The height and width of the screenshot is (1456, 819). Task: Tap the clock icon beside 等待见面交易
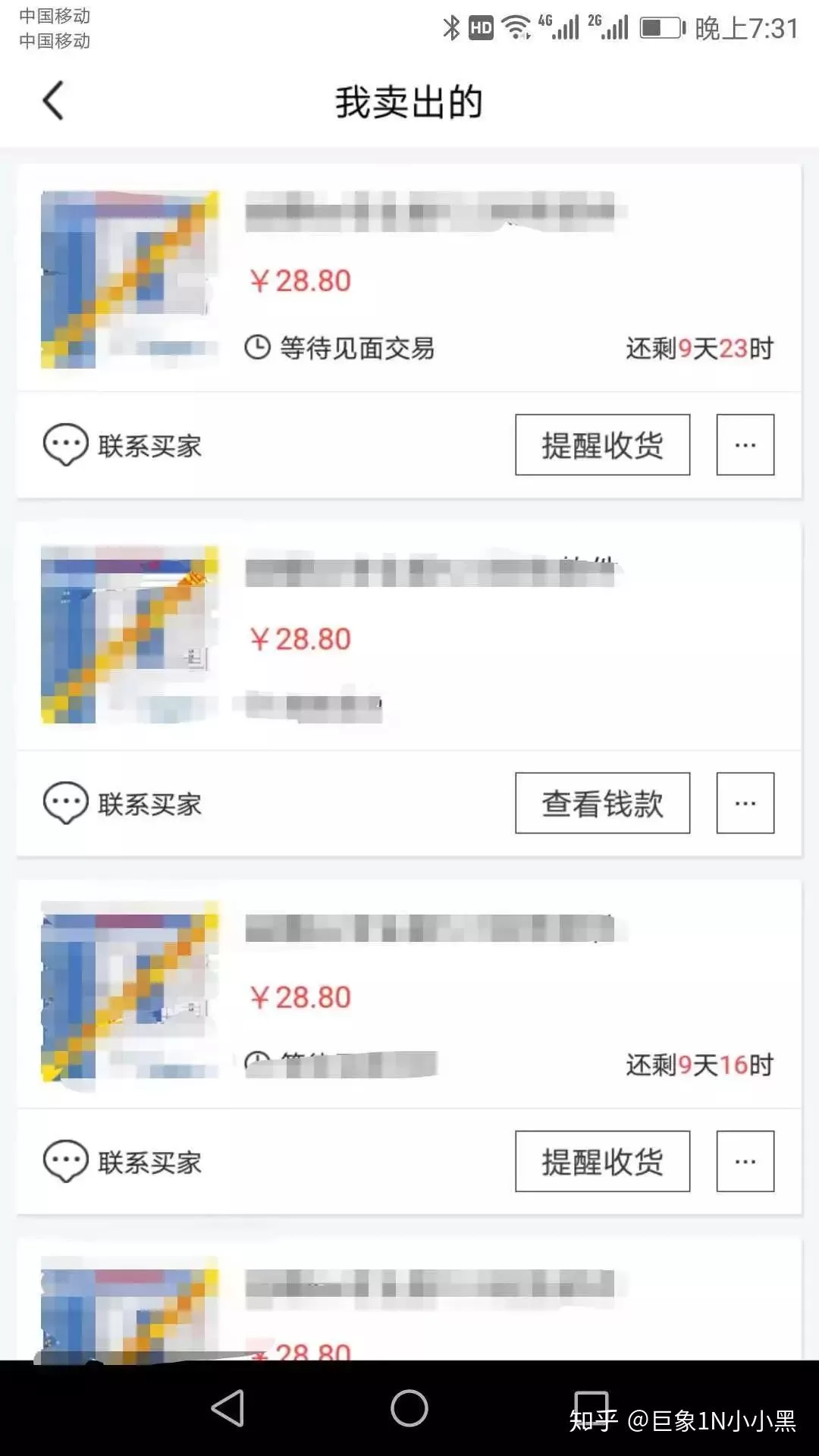(x=259, y=346)
